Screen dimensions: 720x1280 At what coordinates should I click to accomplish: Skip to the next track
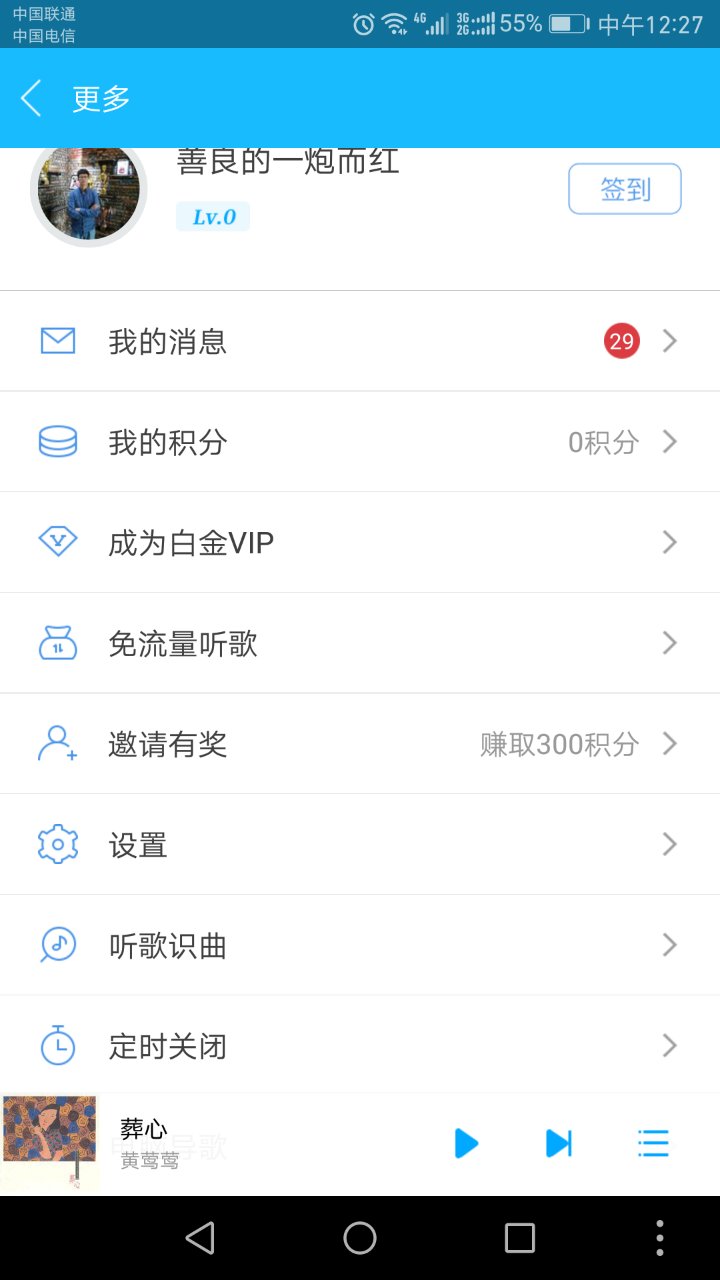(559, 1143)
